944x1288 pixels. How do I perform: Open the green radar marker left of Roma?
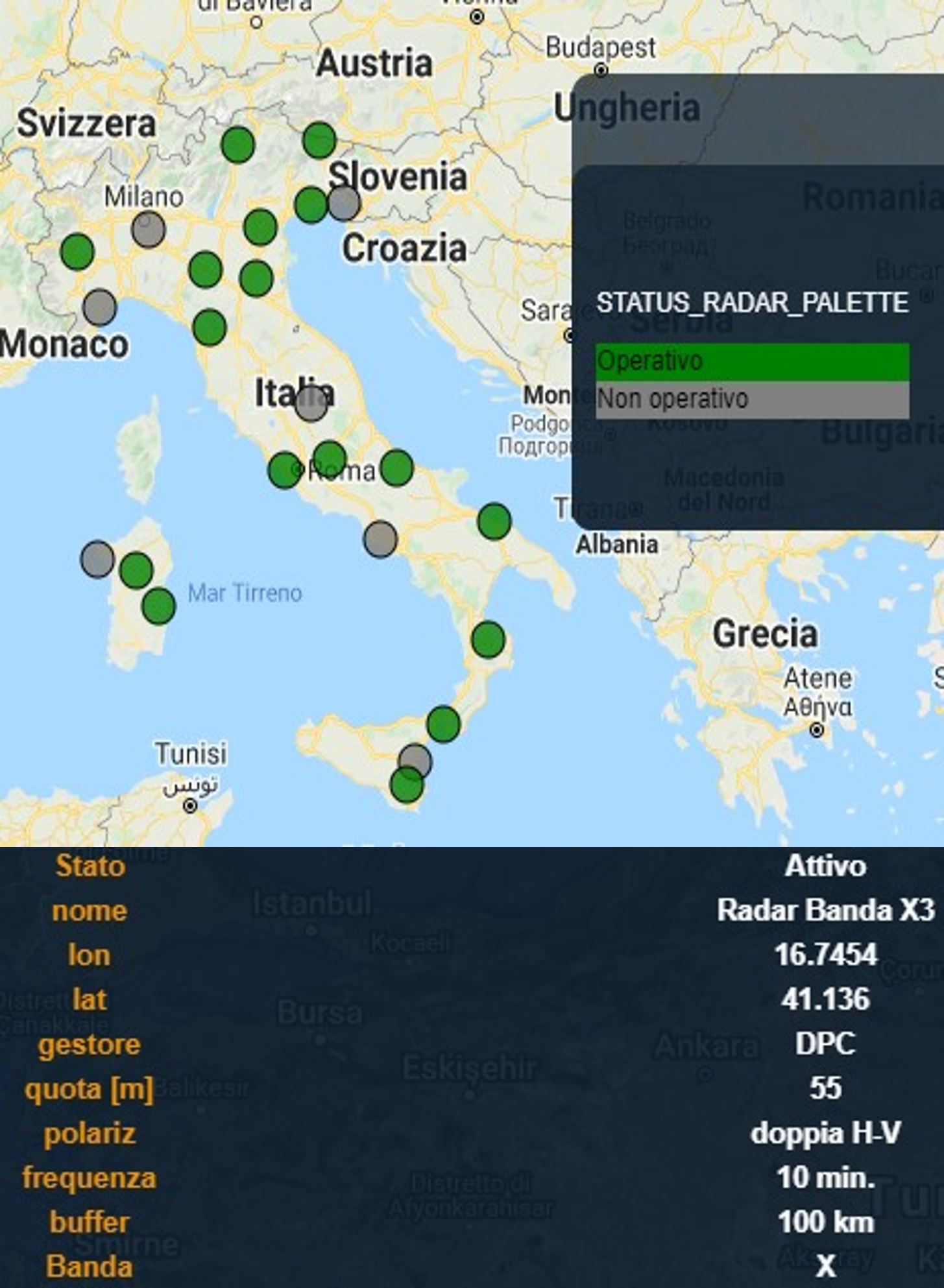(284, 470)
